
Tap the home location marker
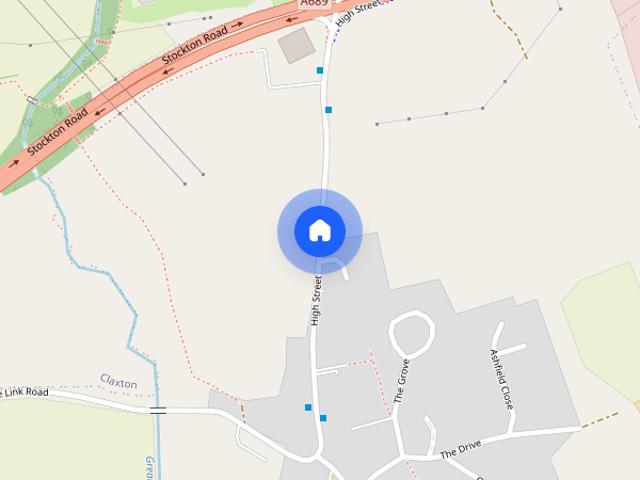(x=320, y=231)
